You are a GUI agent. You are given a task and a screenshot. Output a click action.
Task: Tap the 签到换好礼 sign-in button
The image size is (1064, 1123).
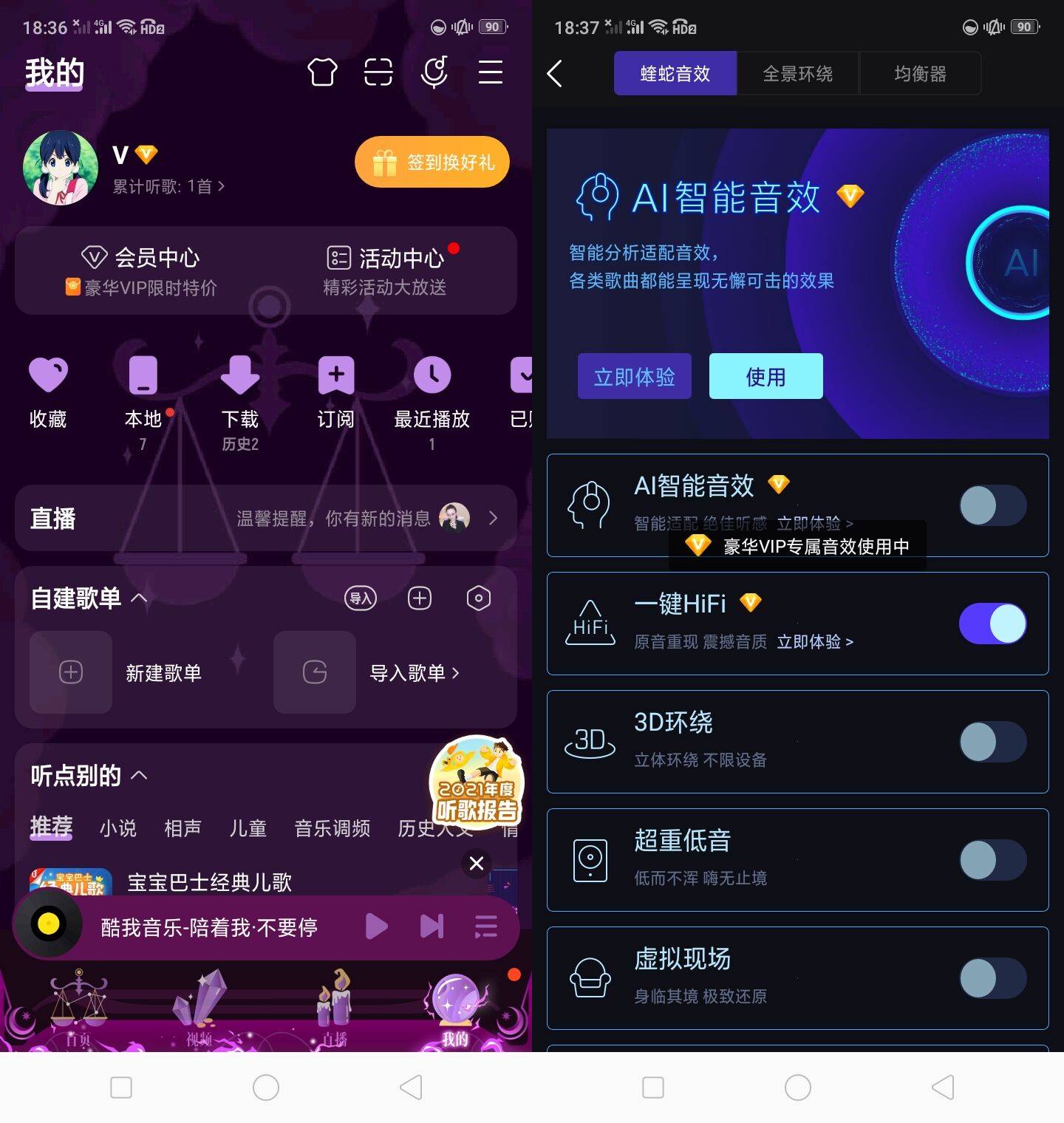click(x=432, y=162)
